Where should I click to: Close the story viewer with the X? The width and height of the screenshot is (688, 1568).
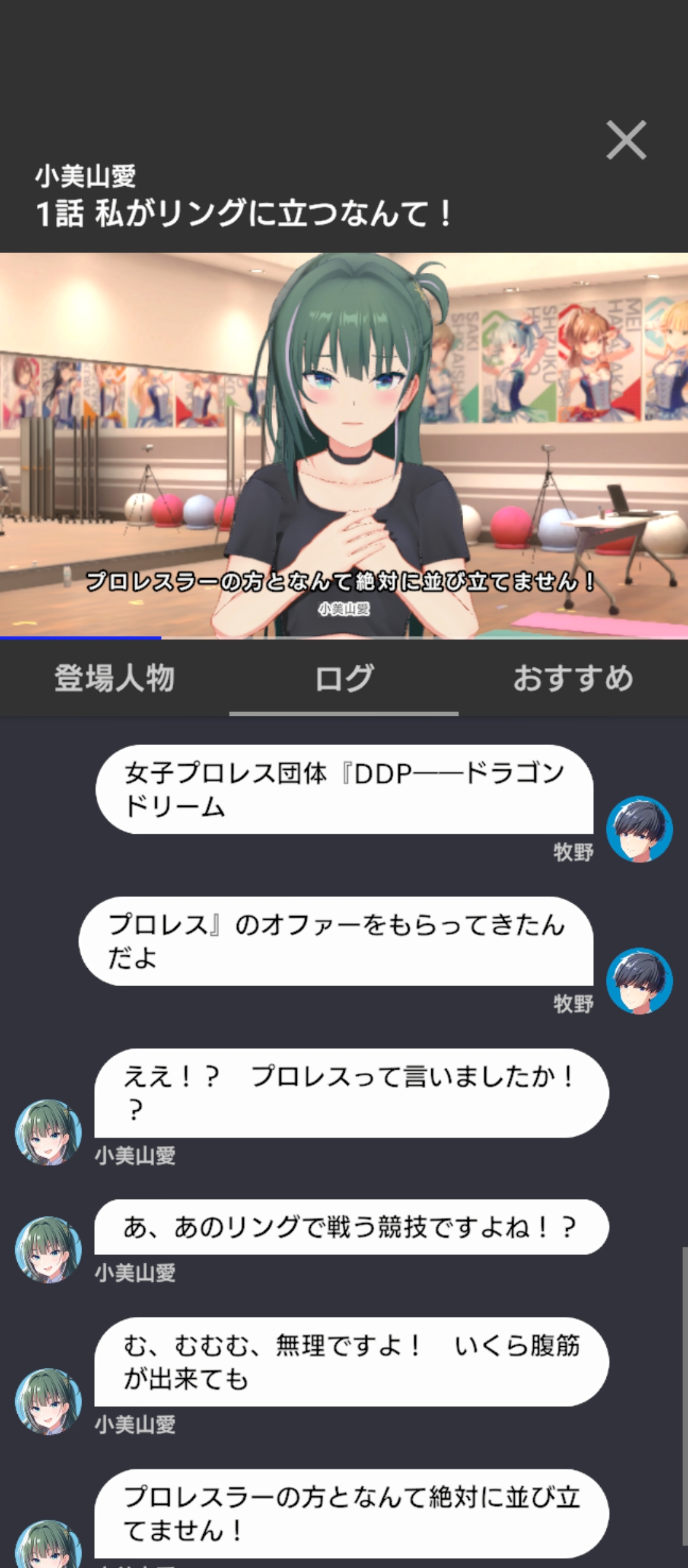tap(626, 140)
